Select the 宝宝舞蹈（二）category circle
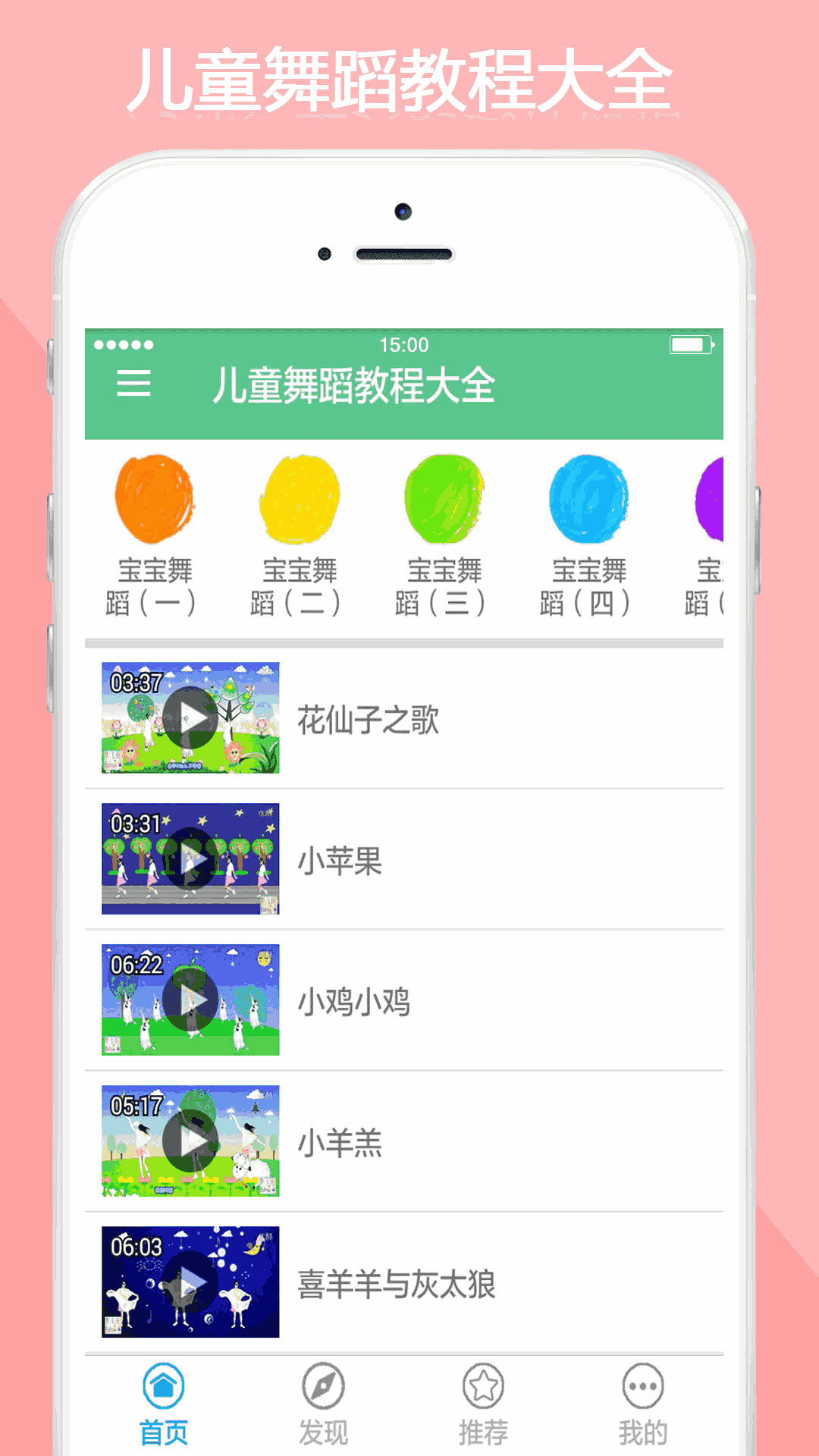The height and width of the screenshot is (1456, 819). click(x=297, y=499)
